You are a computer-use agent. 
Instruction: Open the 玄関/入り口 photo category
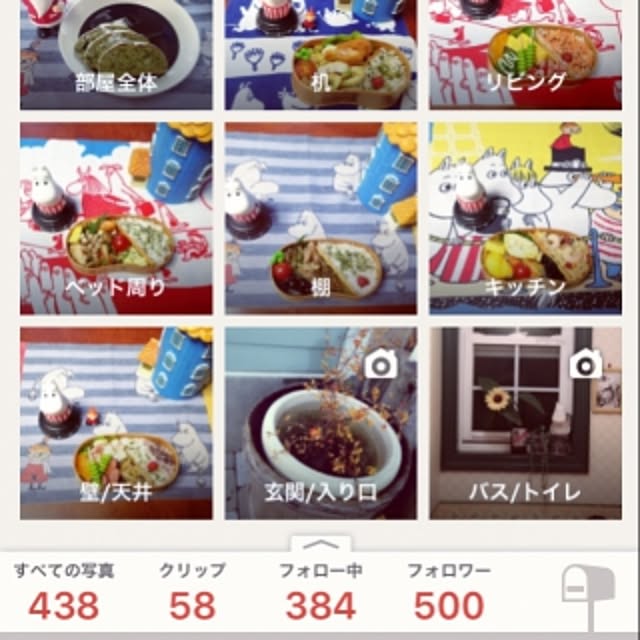point(320,422)
